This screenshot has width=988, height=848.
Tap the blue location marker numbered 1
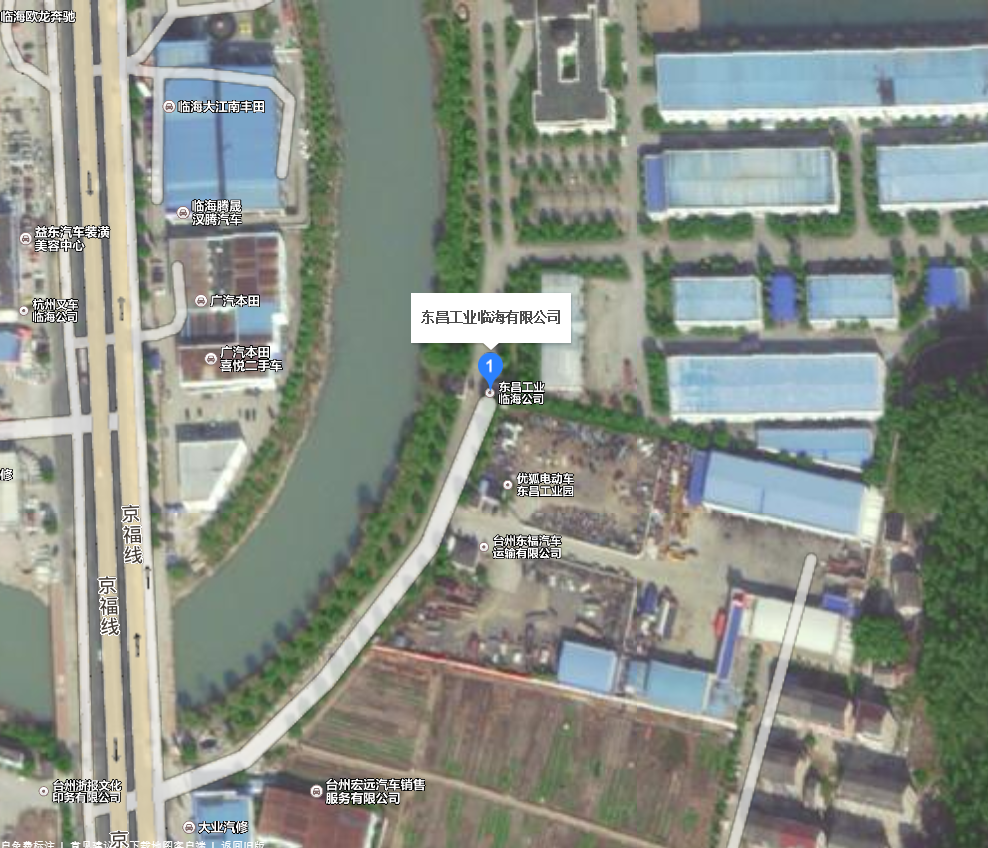click(x=489, y=366)
